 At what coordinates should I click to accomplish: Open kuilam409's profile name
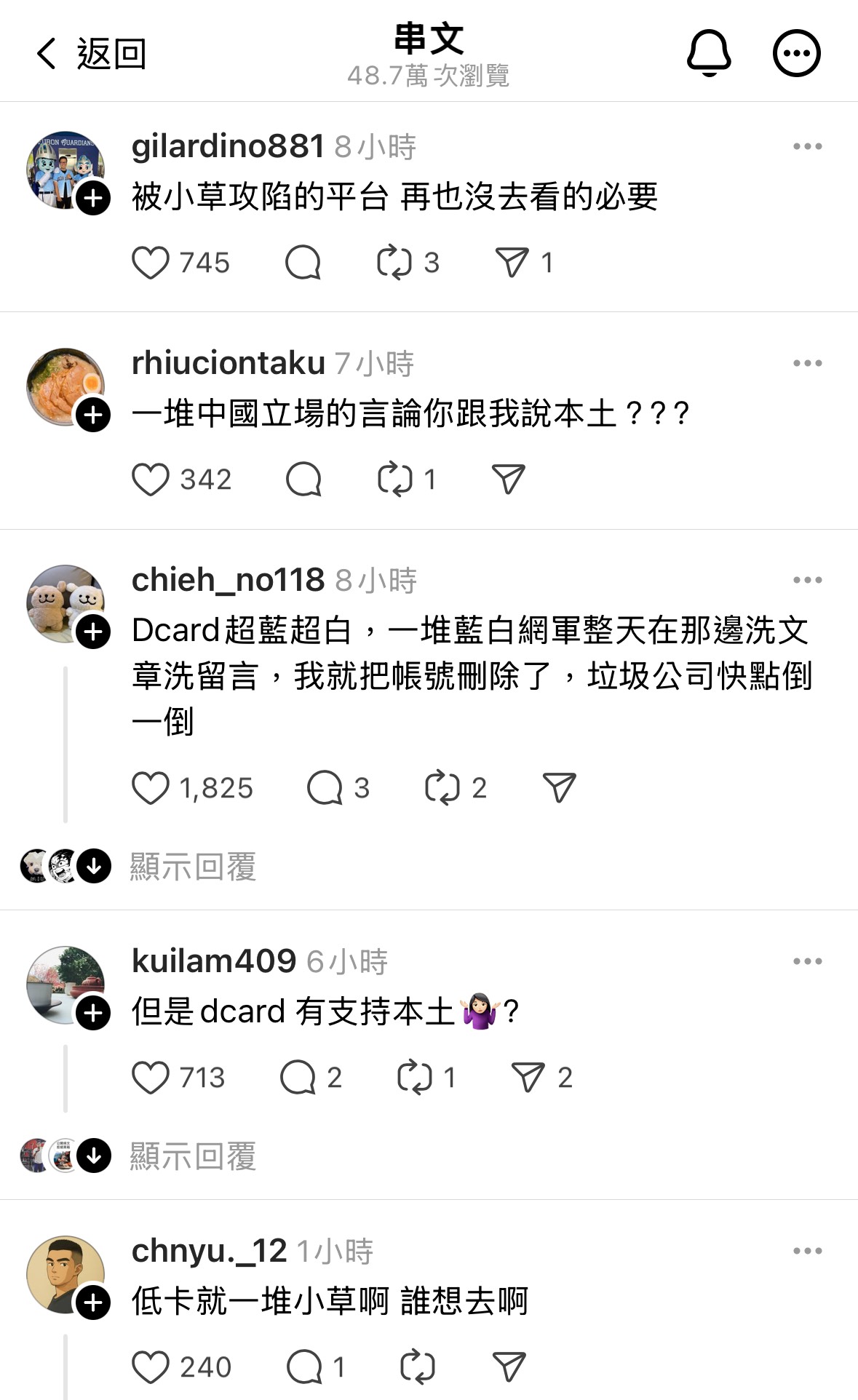click(x=214, y=961)
